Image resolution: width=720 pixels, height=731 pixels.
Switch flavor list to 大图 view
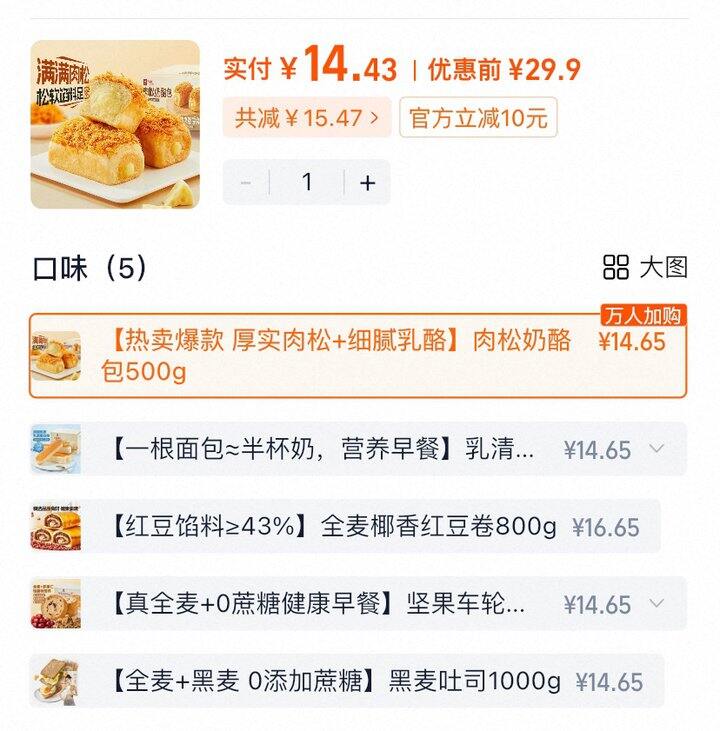click(646, 267)
